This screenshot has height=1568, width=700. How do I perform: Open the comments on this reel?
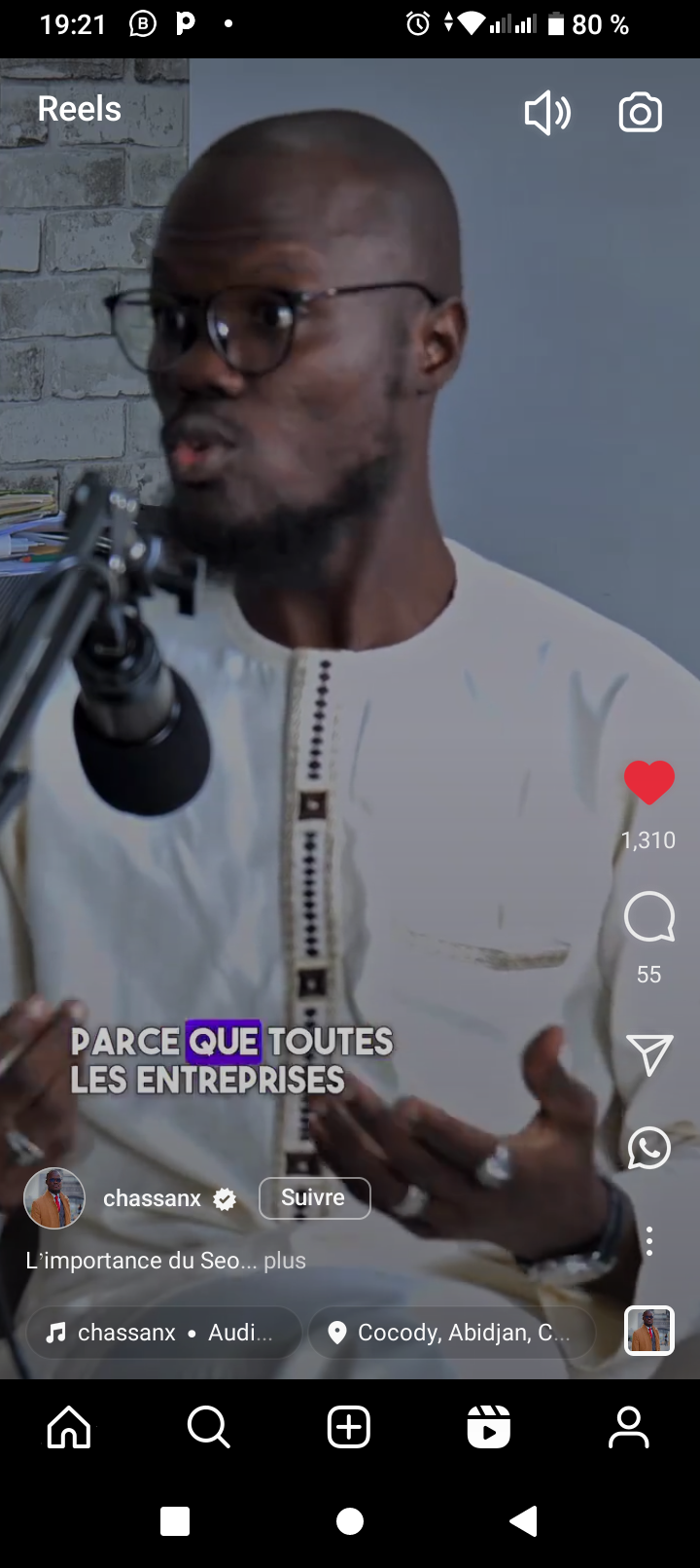(x=648, y=917)
